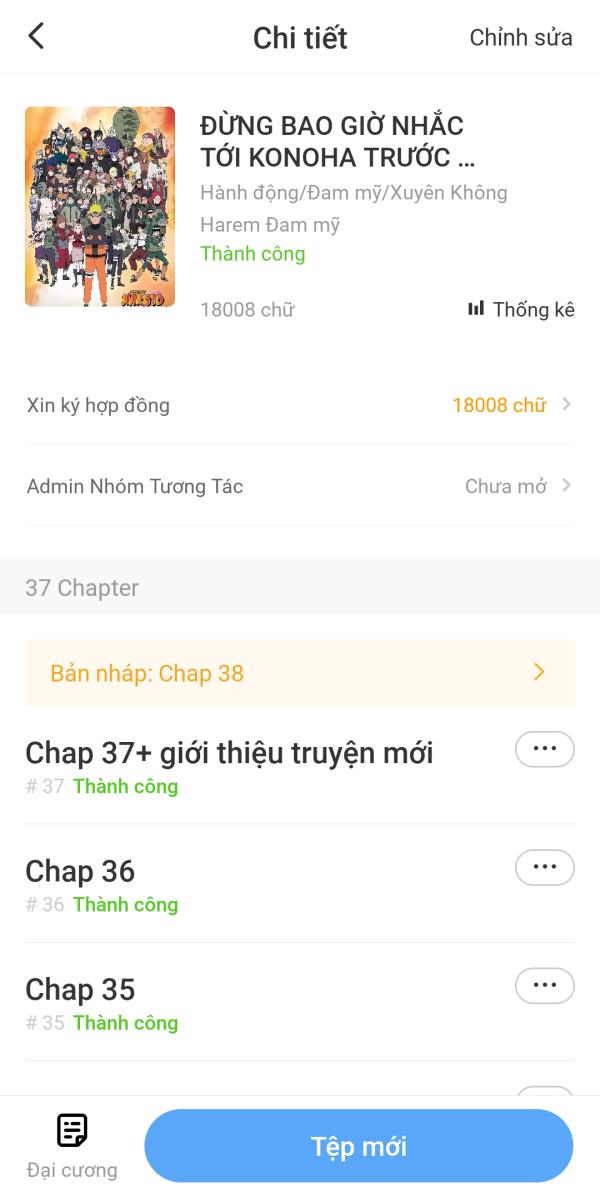Image resolution: width=600 pixels, height=1193 pixels.
Task: View Thống kê statistics
Action: pos(521,309)
